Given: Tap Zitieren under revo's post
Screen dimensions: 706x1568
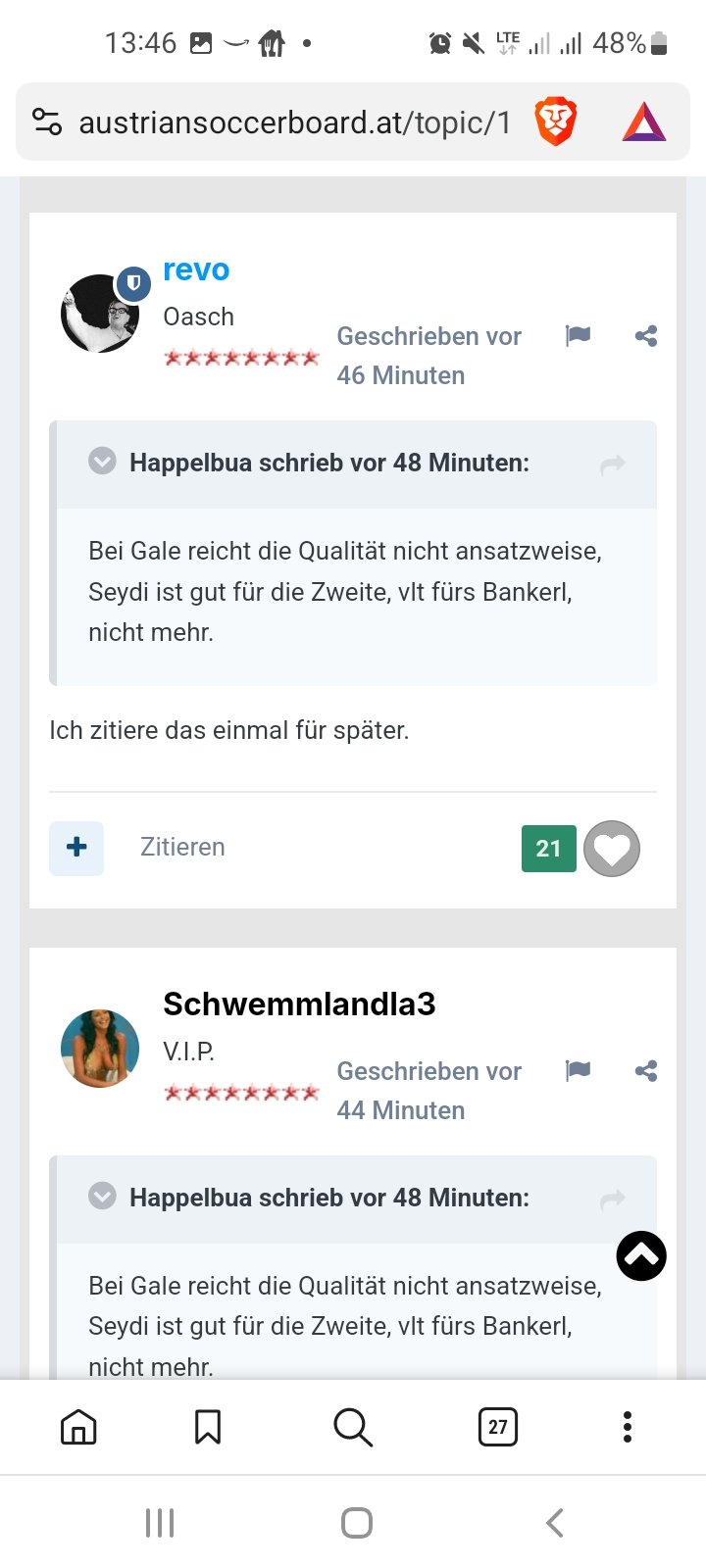Looking at the screenshot, I should (182, 847).
